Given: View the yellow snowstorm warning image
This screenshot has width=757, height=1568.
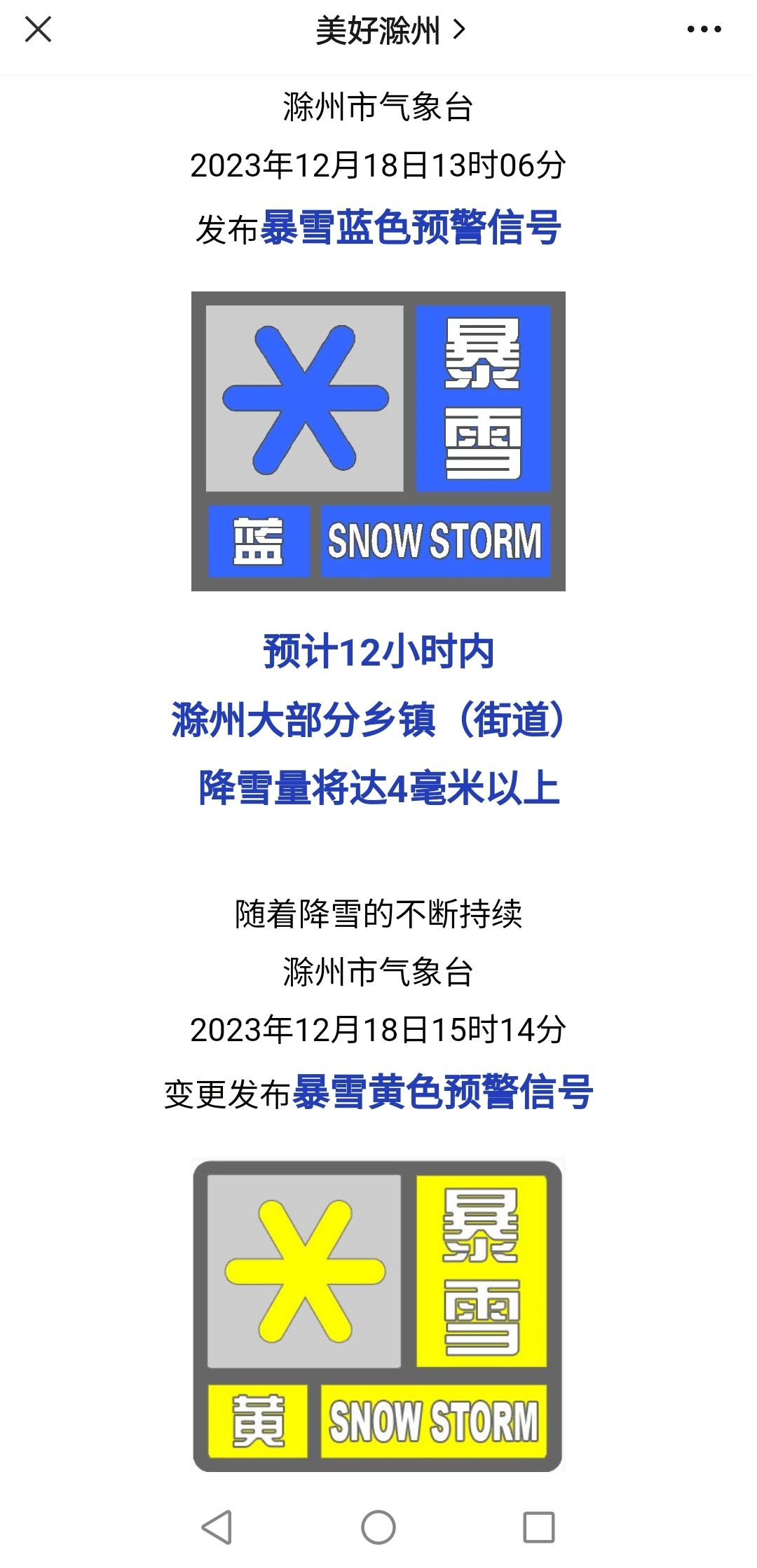Looking at the screenshot, I should 378,1316.
